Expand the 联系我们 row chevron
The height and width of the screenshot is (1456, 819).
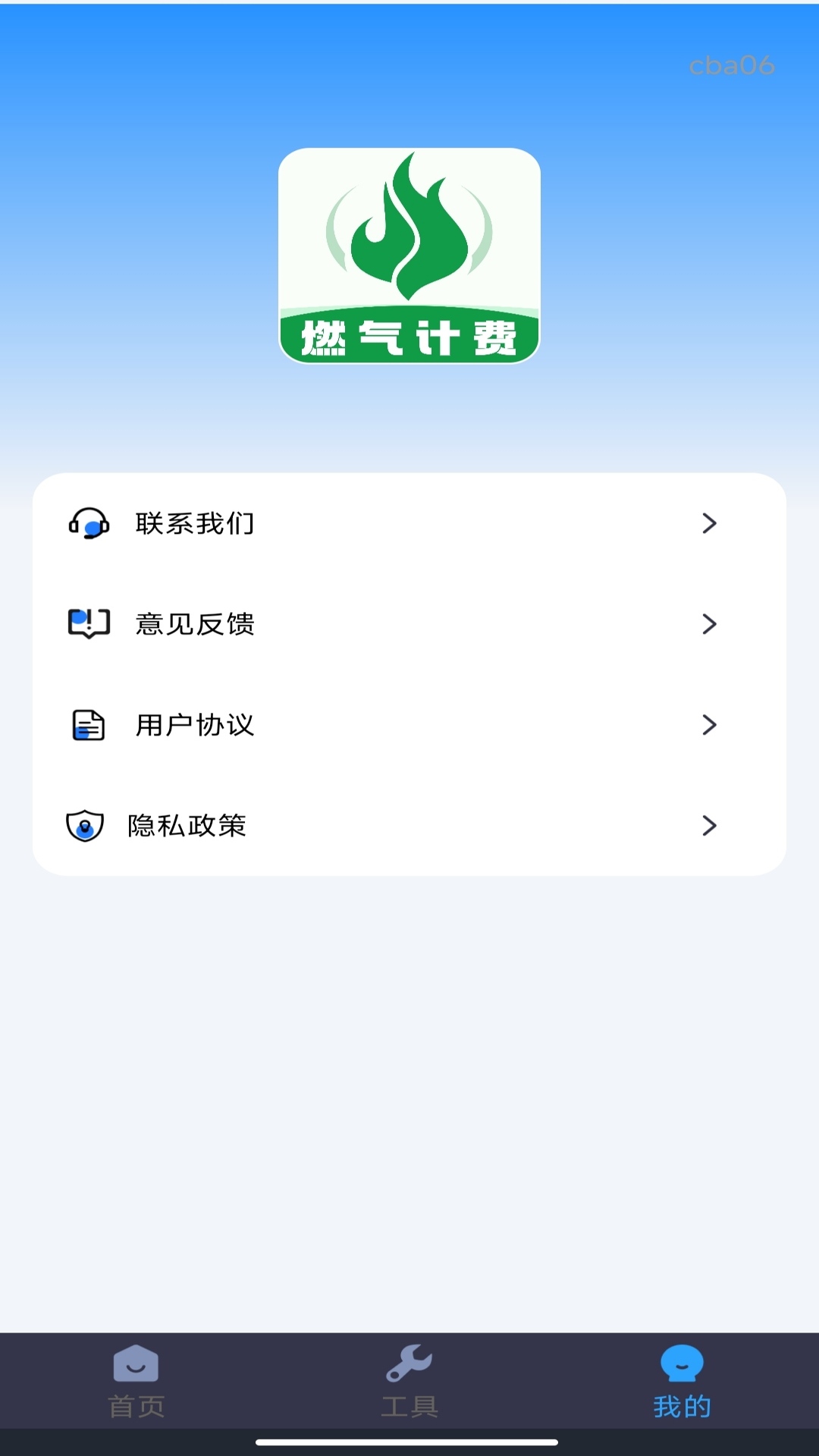(x=709, y=523)
